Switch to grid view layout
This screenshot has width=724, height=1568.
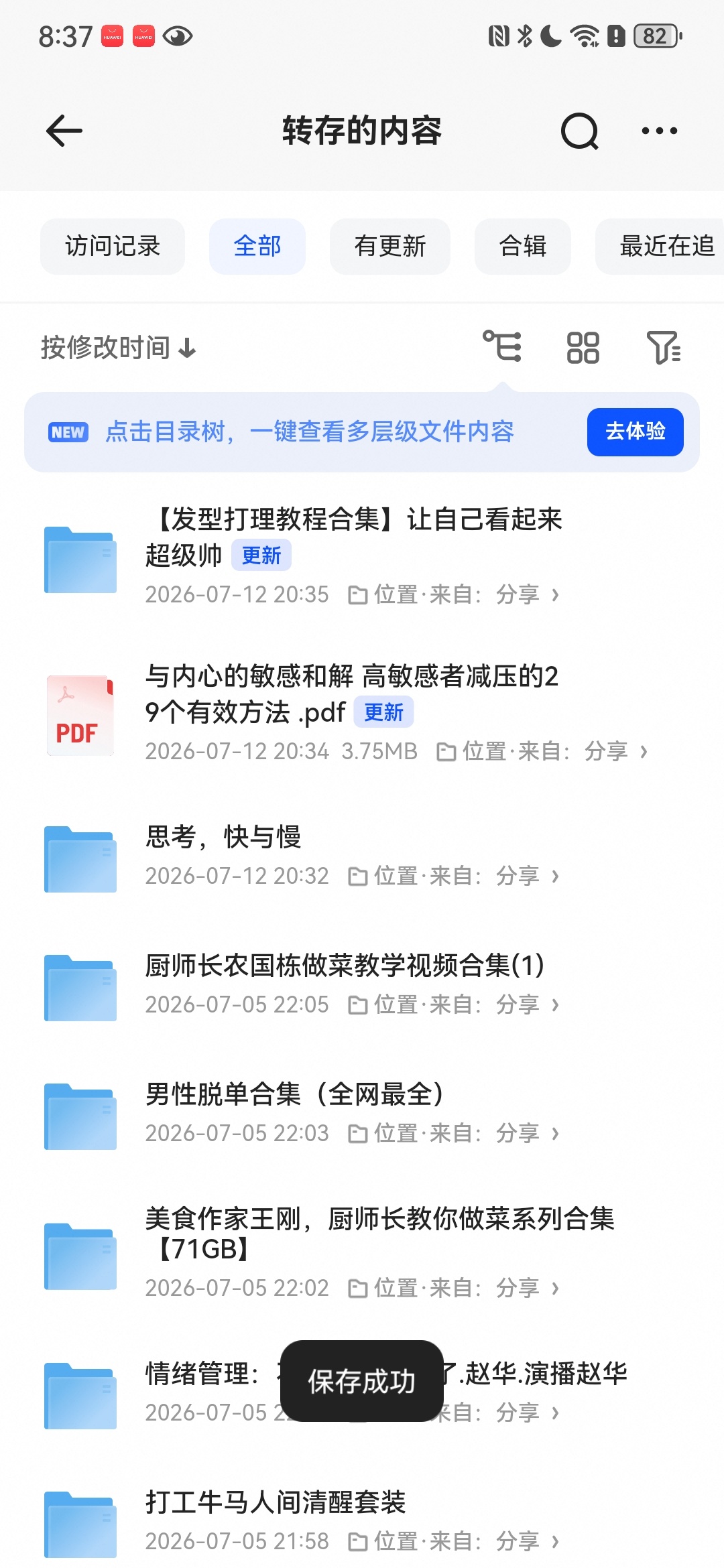[583, 348]
